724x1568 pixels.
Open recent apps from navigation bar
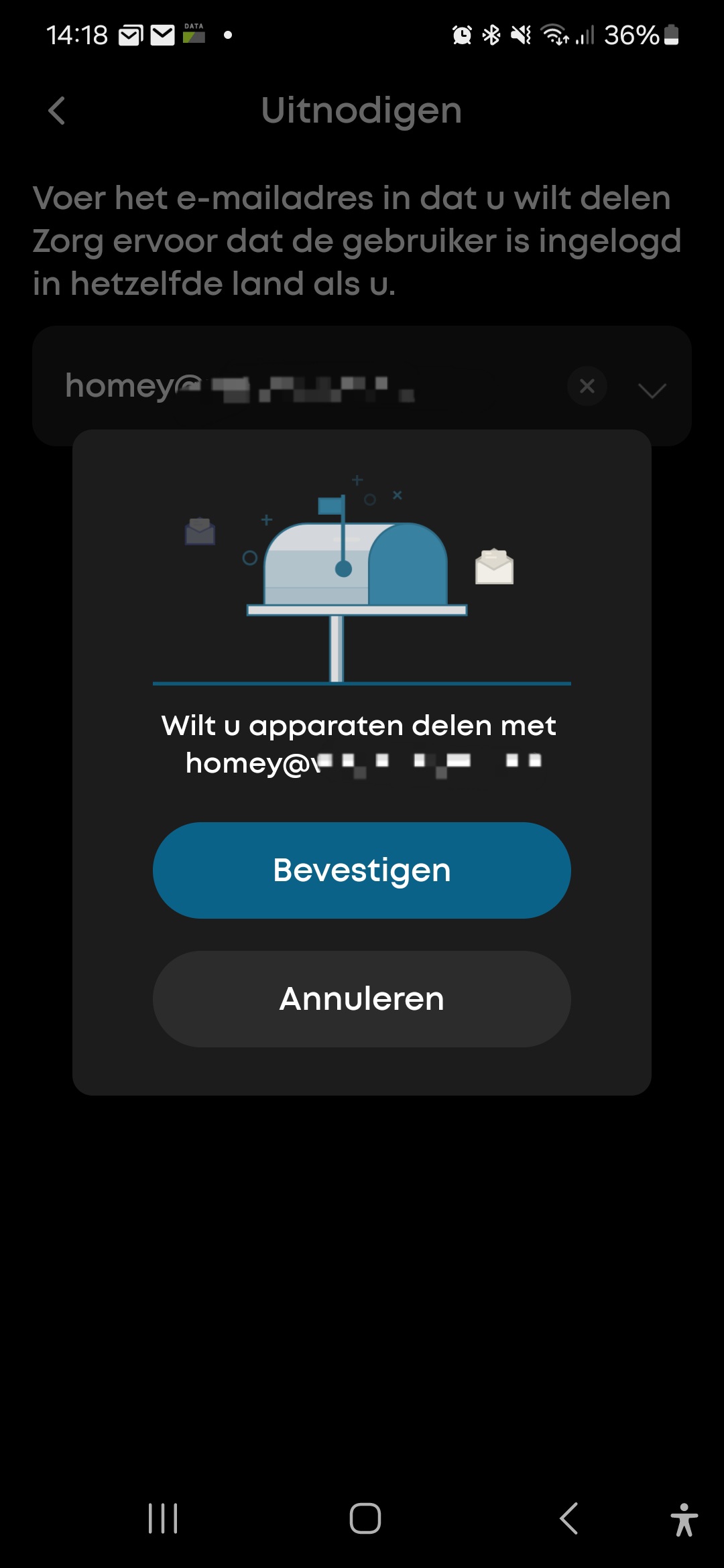(x=163, y=1518)
